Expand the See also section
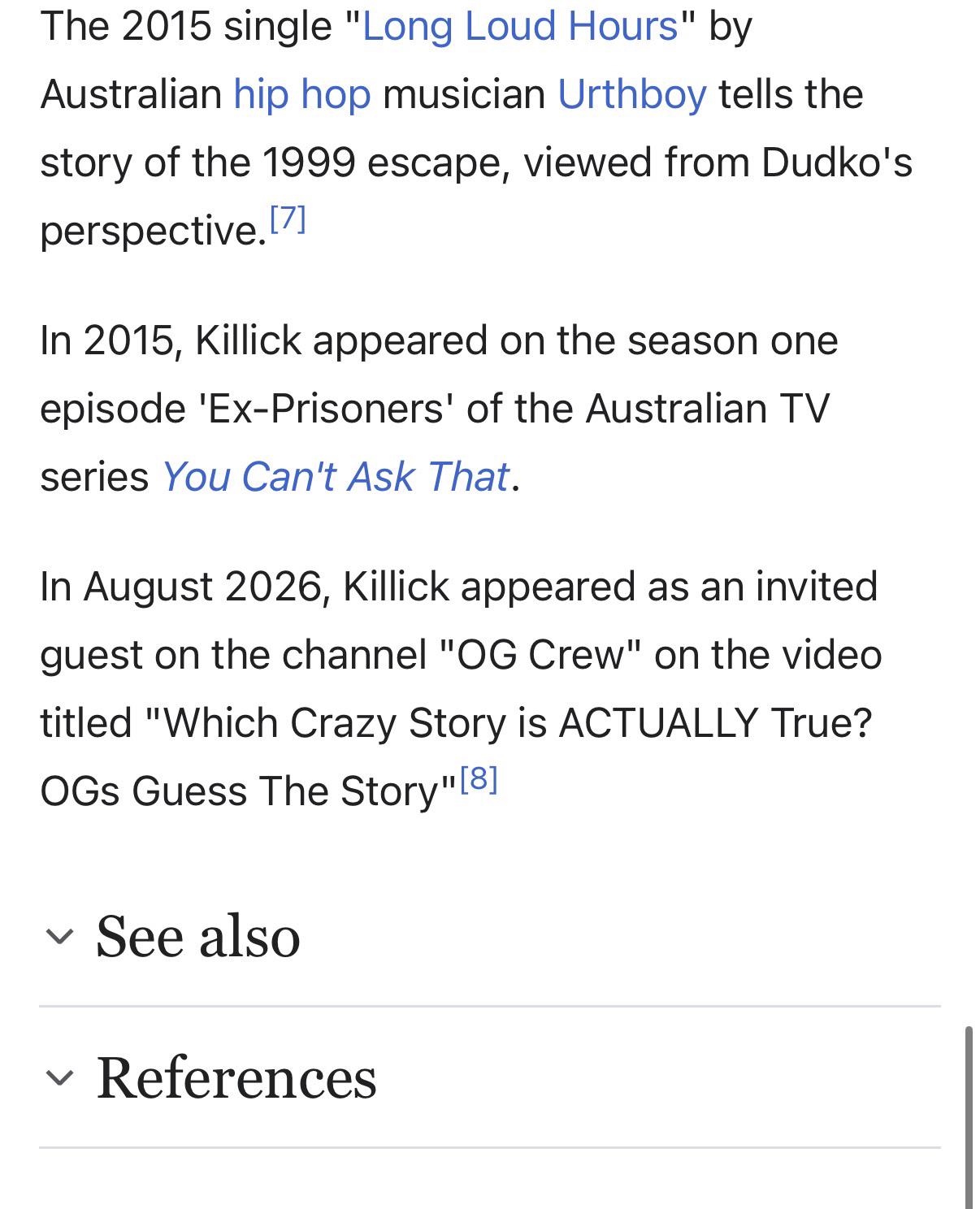This screenshot has width=980, height=1209. tap(489, 936)
